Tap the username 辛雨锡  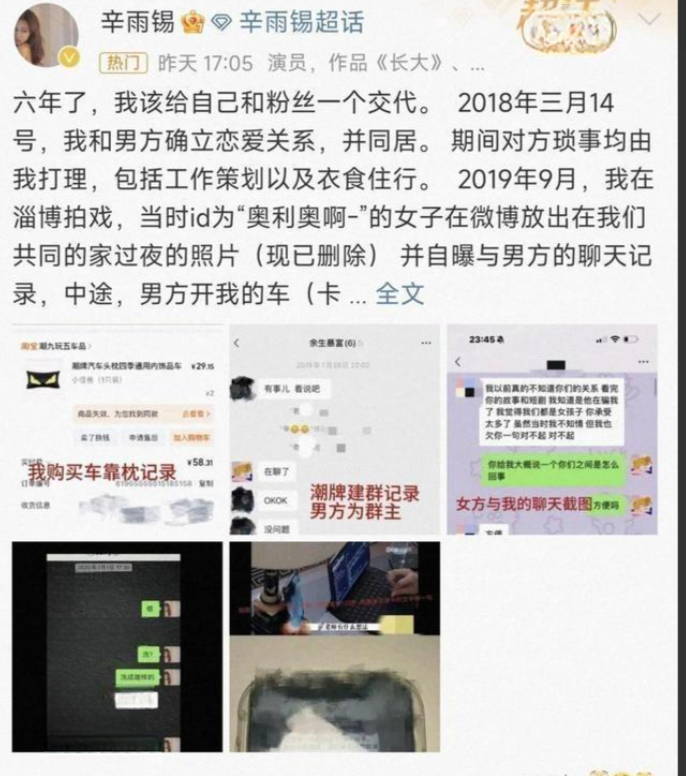(144, 21)
